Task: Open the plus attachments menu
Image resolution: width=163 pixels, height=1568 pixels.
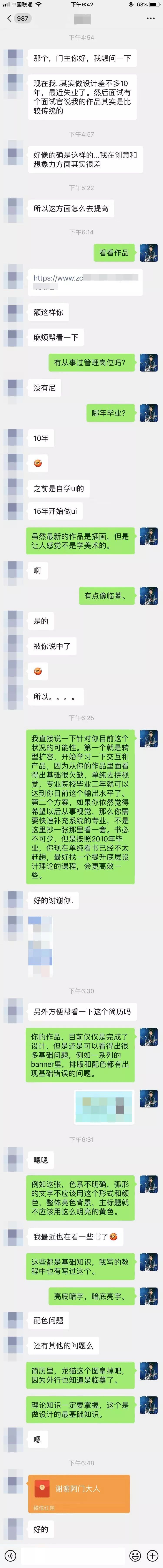Action: pyautogui.click(x=153, y=1556)
